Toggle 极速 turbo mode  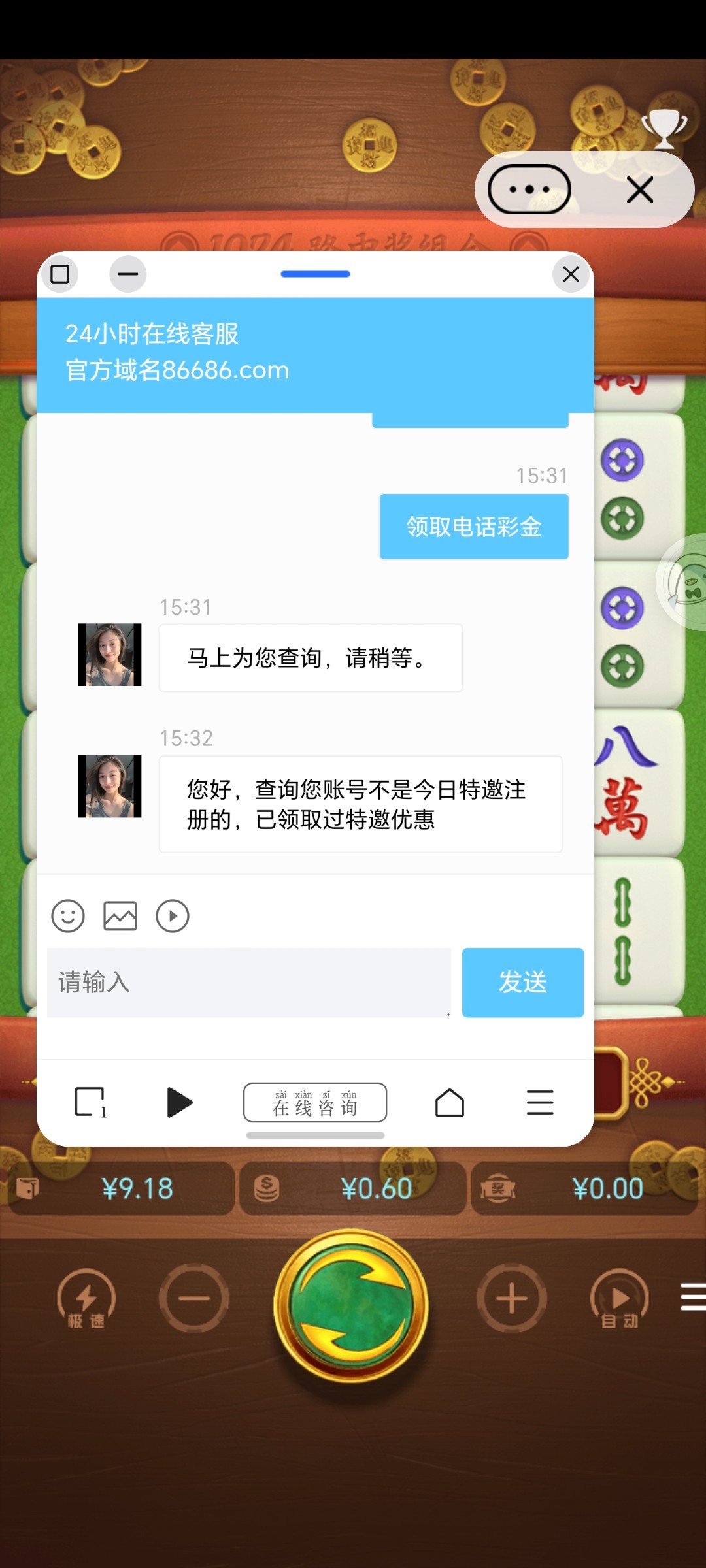86,1300
